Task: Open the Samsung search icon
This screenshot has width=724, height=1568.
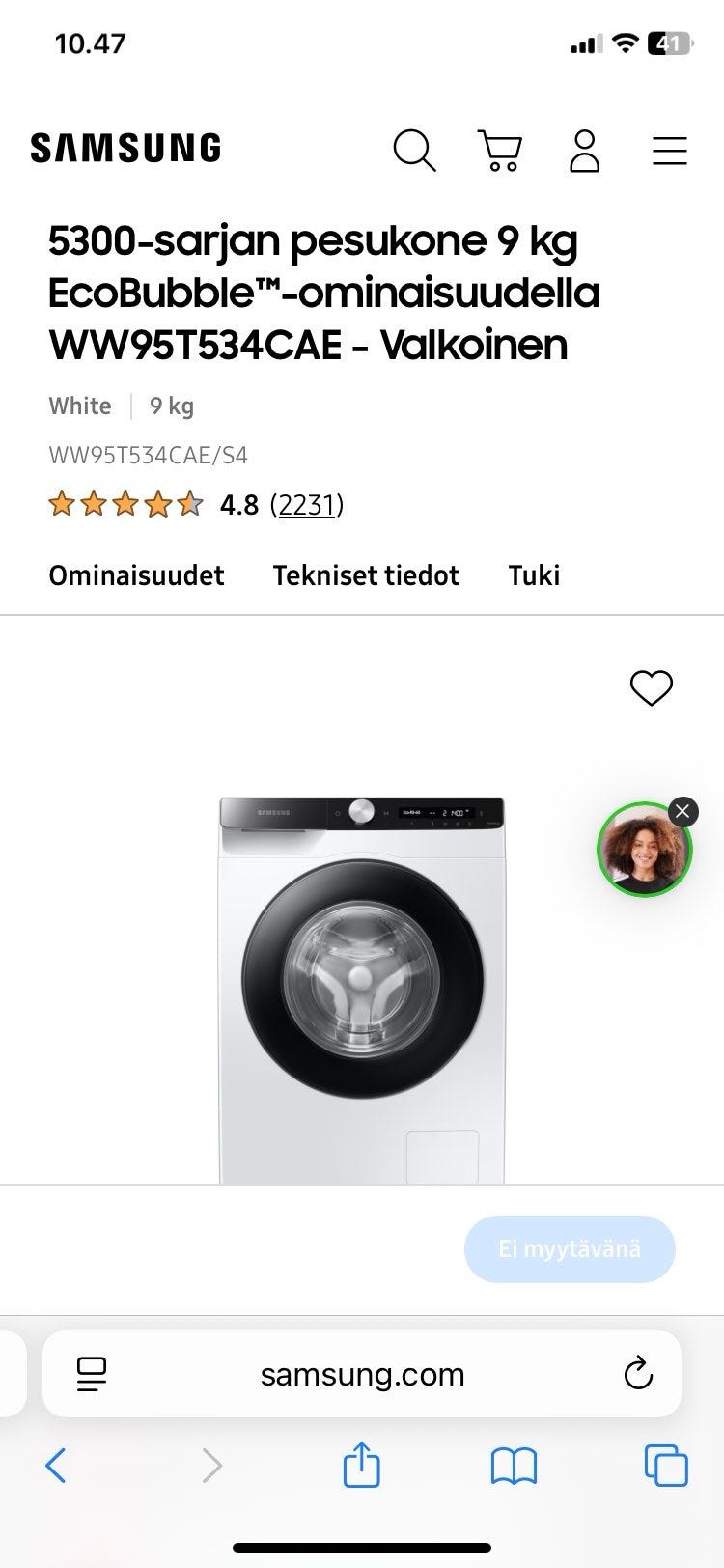Action: pyautogui.click(x=414, y=150)
